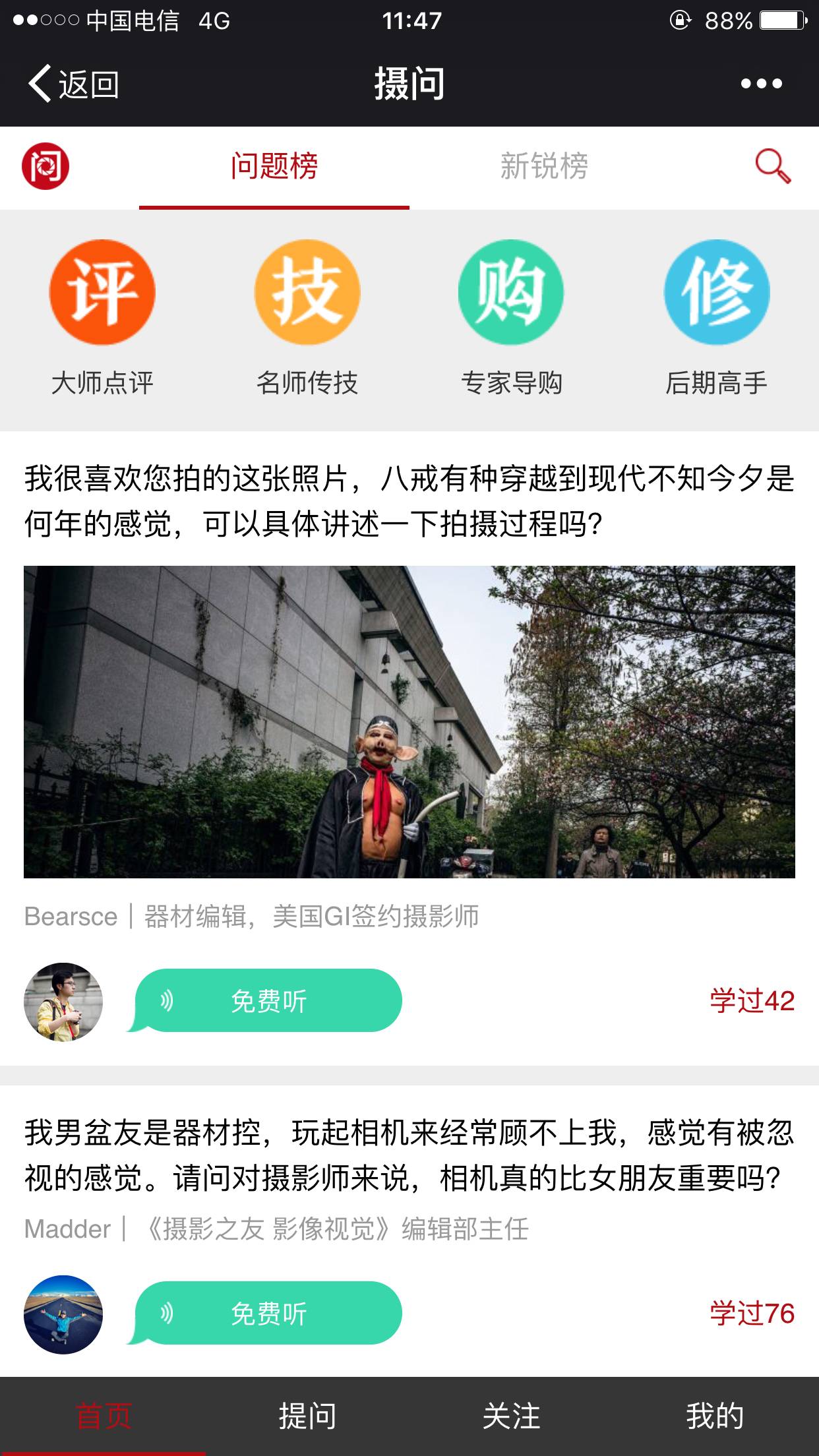The width and height of the screenshot is (819, 1456).
Task: View Bearsce's profile avatar
Action: pyautogui.click(x=63, y=1002)
